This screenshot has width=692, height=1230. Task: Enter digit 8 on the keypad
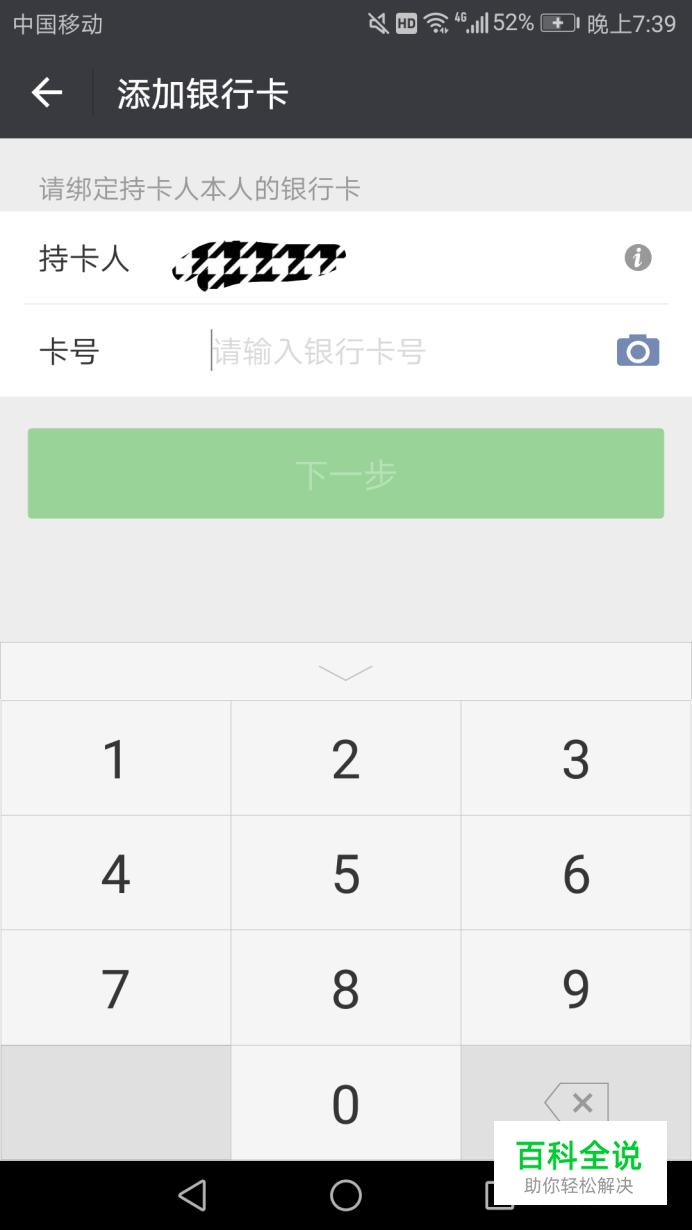click(346, 989)
